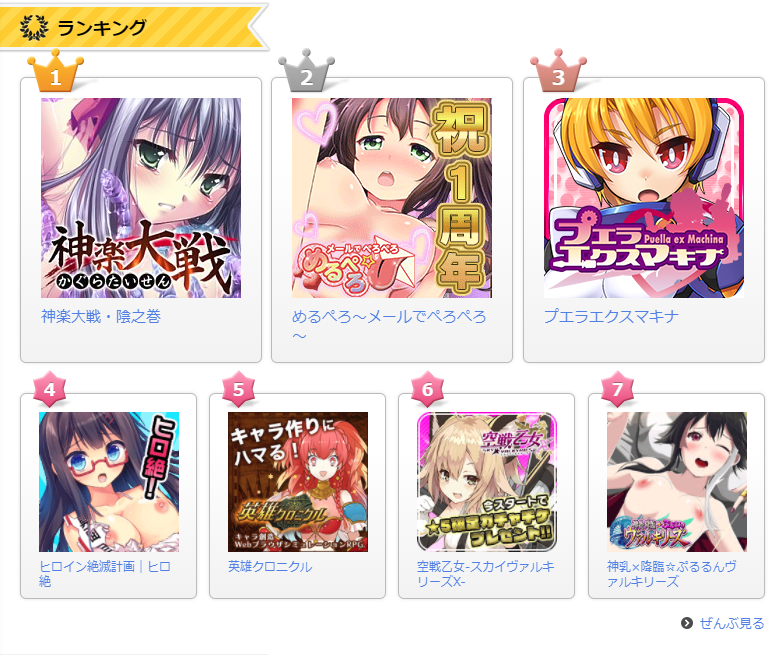Open the rank 7 game ぷるるんヴァルキリーズ
Viewport: 777px width, 655px height.
coord(676,482)
